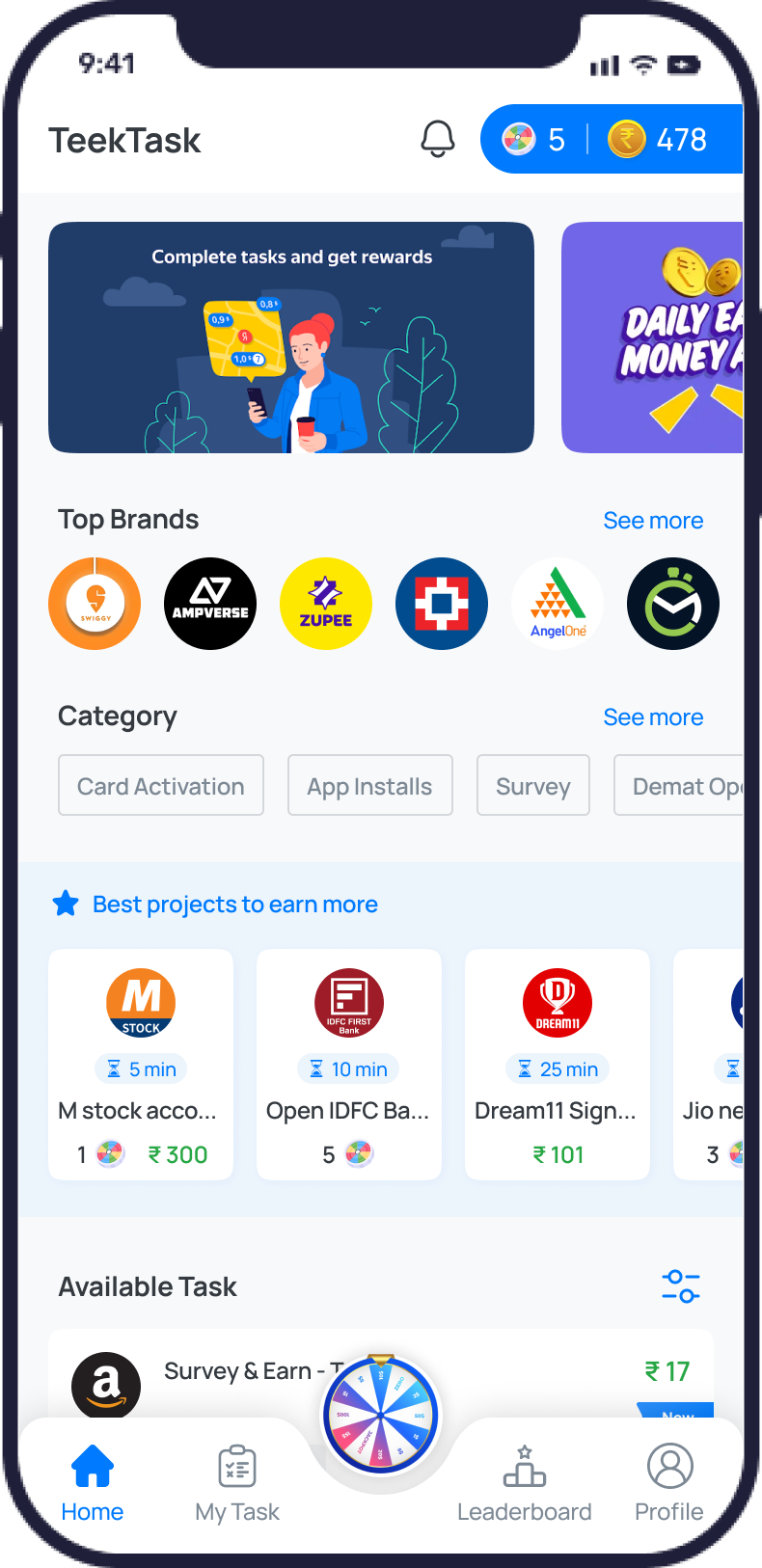Image resolution: width=762 pixels, height=1568 pixels.
Task: See more Top Brands
Action: click(x=653, y=521)
